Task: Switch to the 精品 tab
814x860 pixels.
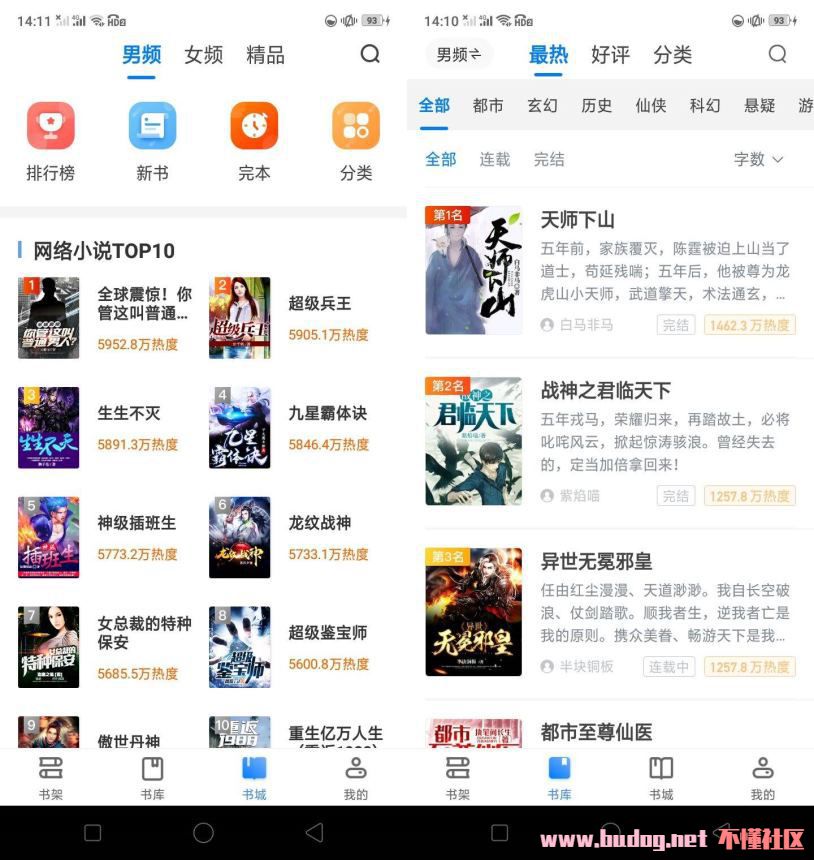Action: tap(265, 55)
